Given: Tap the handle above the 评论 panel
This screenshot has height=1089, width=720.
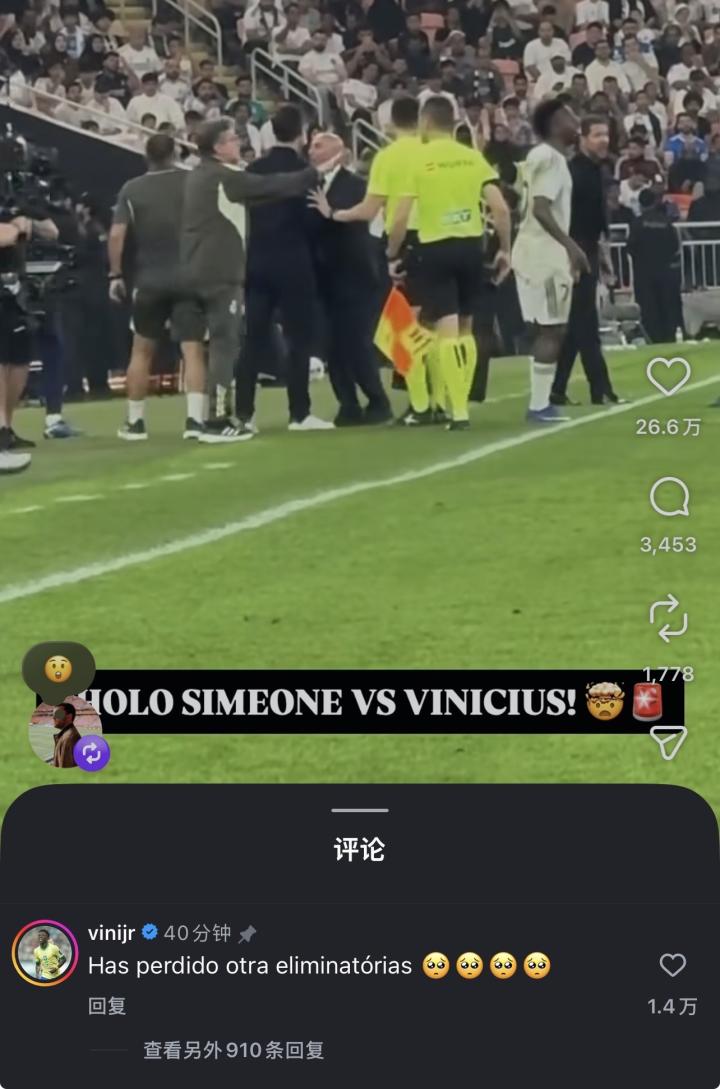Looking at the screenshot, I should (359, 810).
